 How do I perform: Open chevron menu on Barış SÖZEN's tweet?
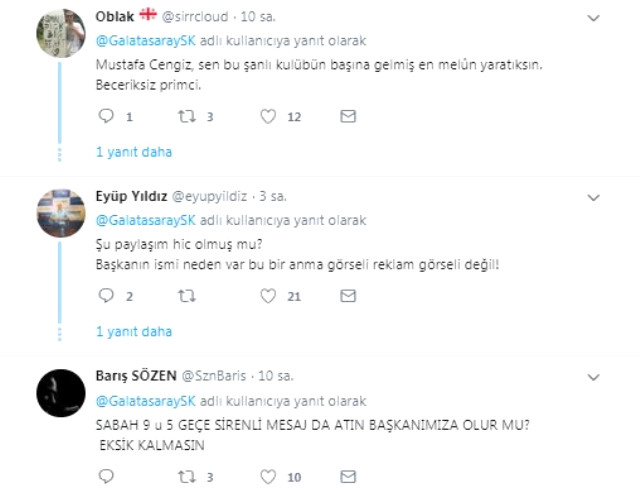[x=593, y=377]
